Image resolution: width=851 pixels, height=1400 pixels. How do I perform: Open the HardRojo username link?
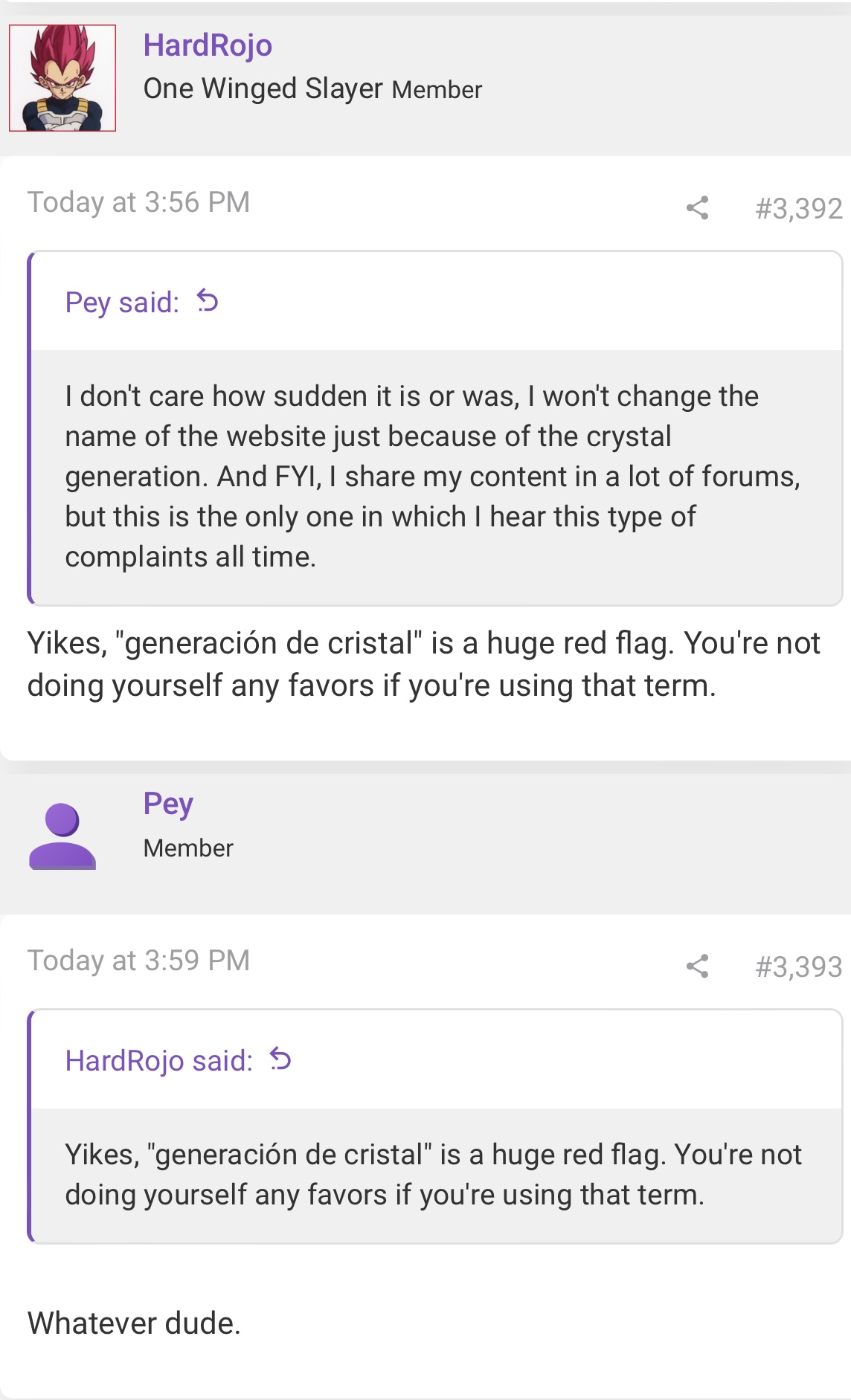(x=208, y=45)
